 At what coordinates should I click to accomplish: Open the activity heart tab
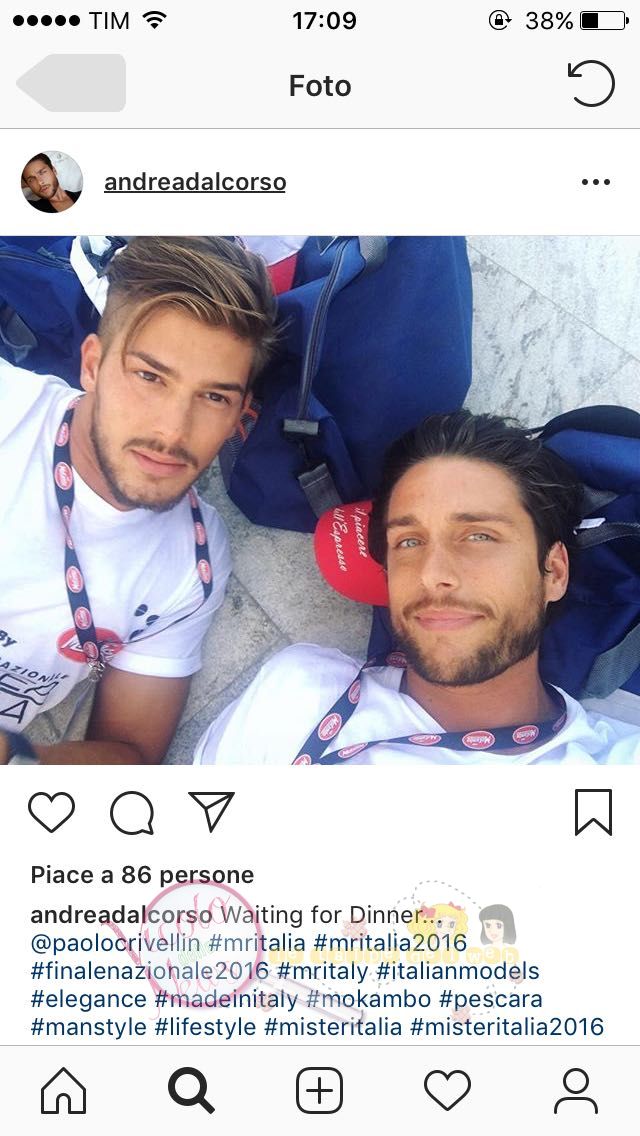447,1091
